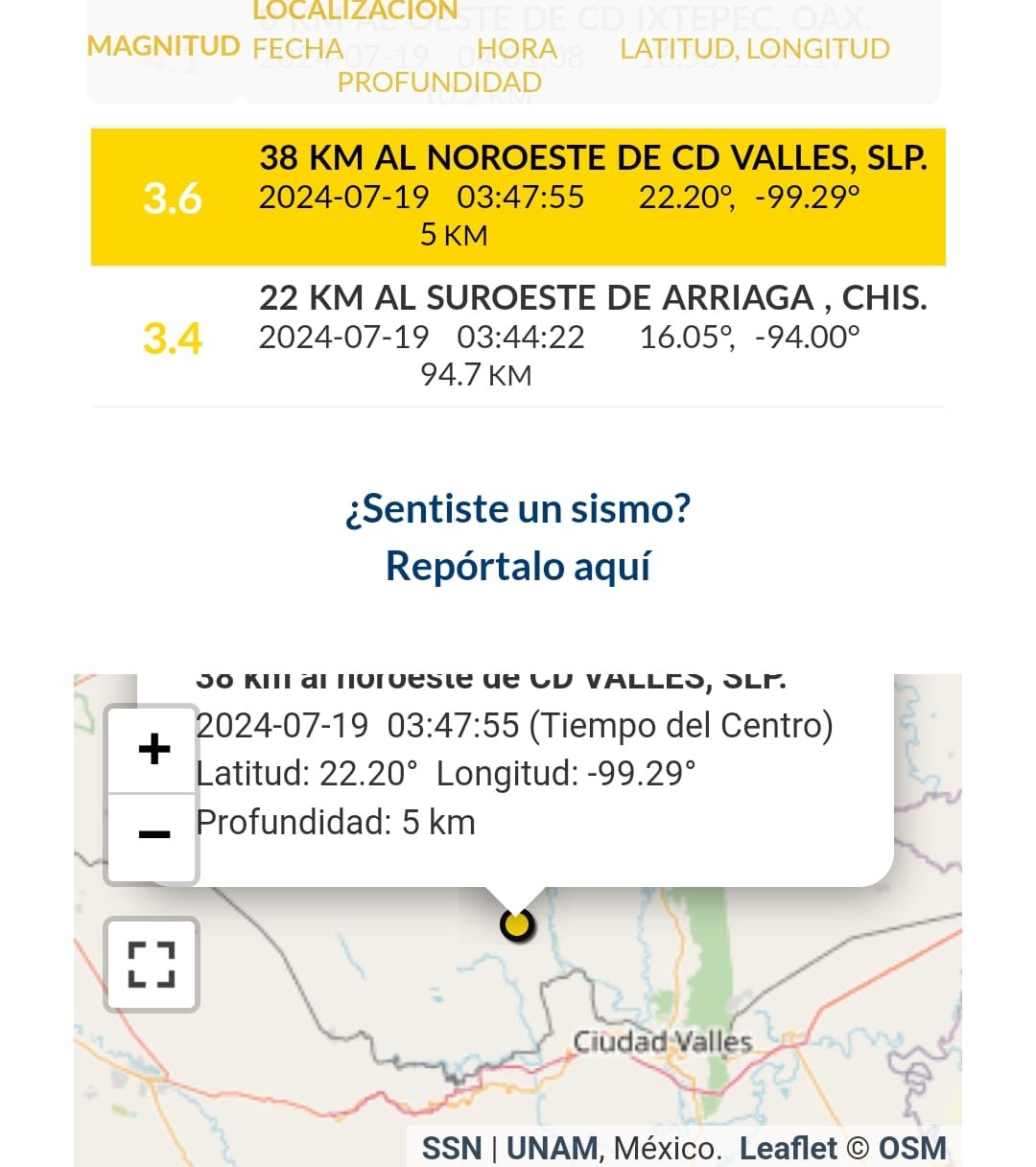Select the highlighted 3.6 magnitude earthquake row

(518, 195)
